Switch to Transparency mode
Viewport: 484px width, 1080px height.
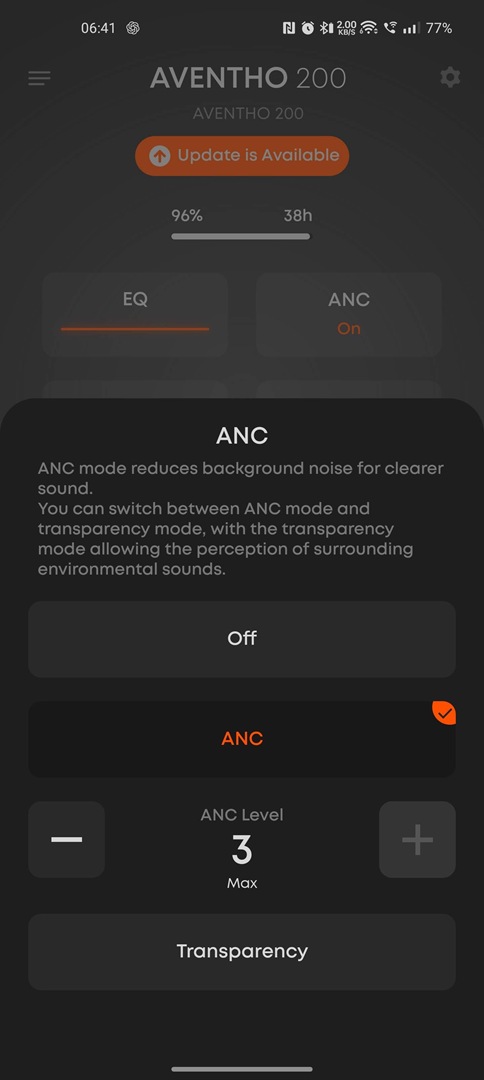(x=242, y=951)
